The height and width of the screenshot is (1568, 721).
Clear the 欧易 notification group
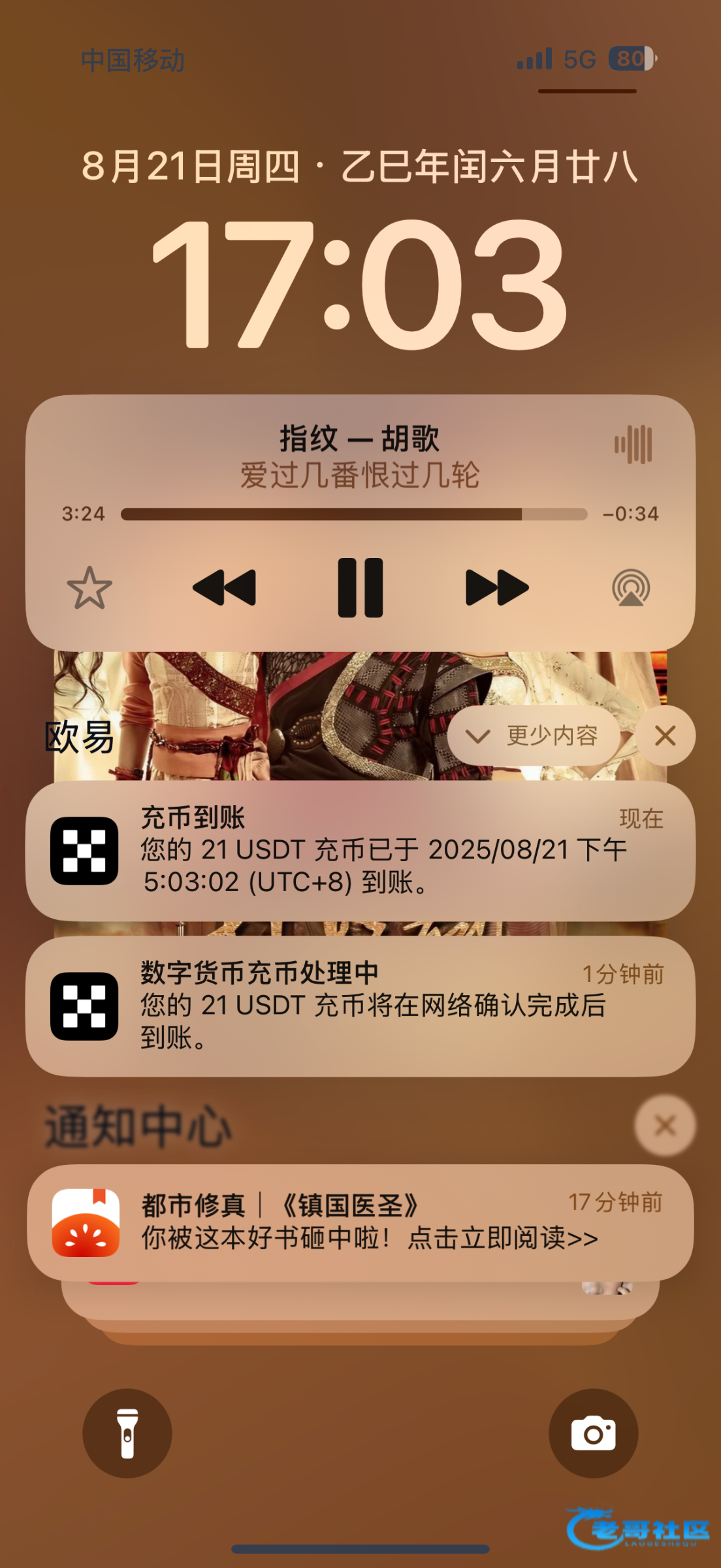[665, 736]
